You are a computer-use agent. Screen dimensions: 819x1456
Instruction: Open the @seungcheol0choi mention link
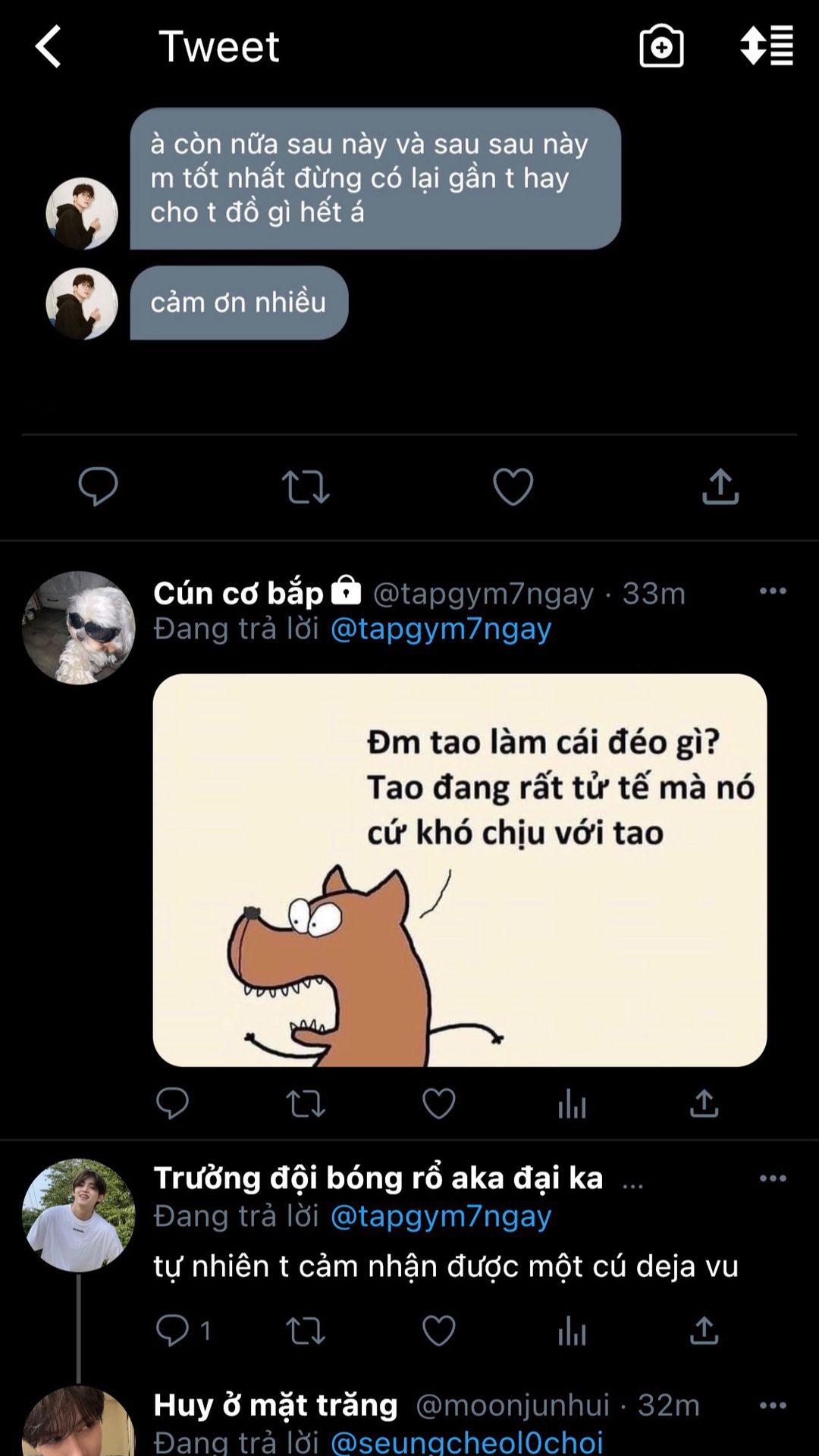466,1441
